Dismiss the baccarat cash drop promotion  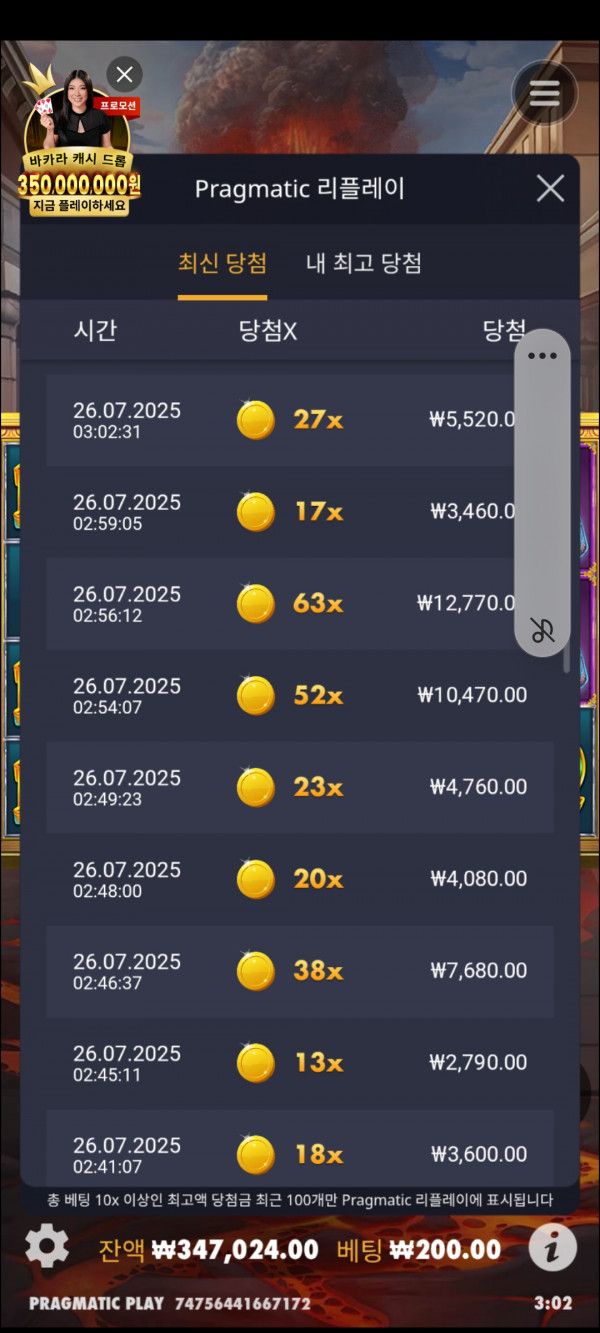point(124,74)
